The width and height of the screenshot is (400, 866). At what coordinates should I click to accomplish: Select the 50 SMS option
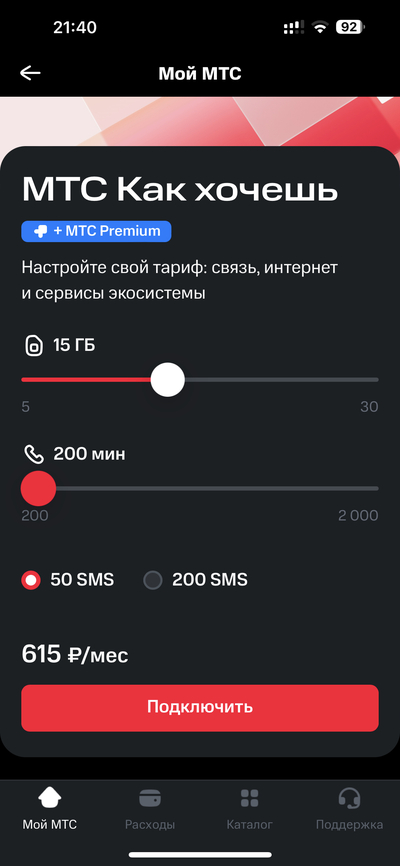(x=67, y=580)
